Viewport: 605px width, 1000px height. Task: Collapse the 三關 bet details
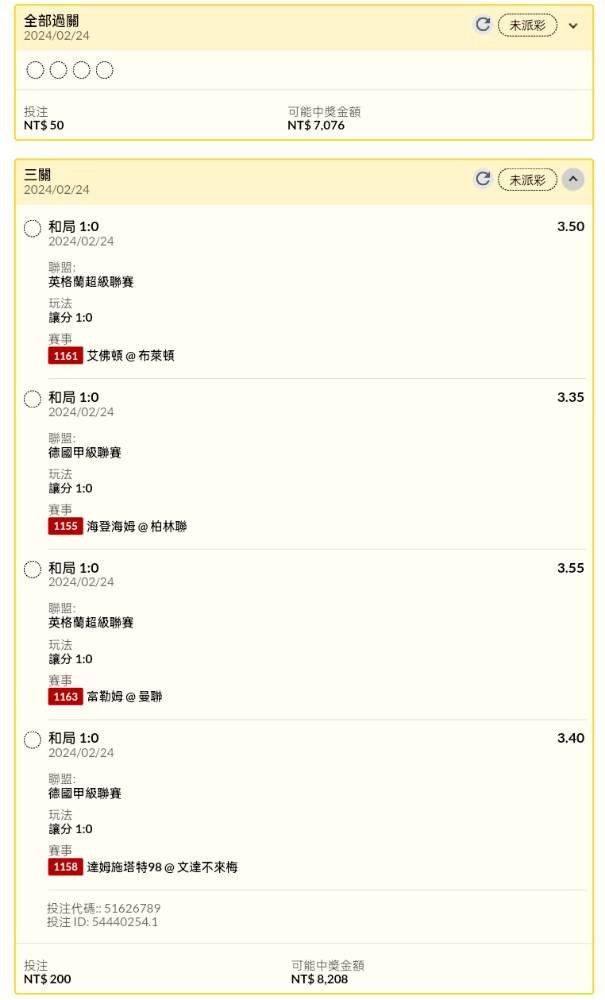(572, 179)
